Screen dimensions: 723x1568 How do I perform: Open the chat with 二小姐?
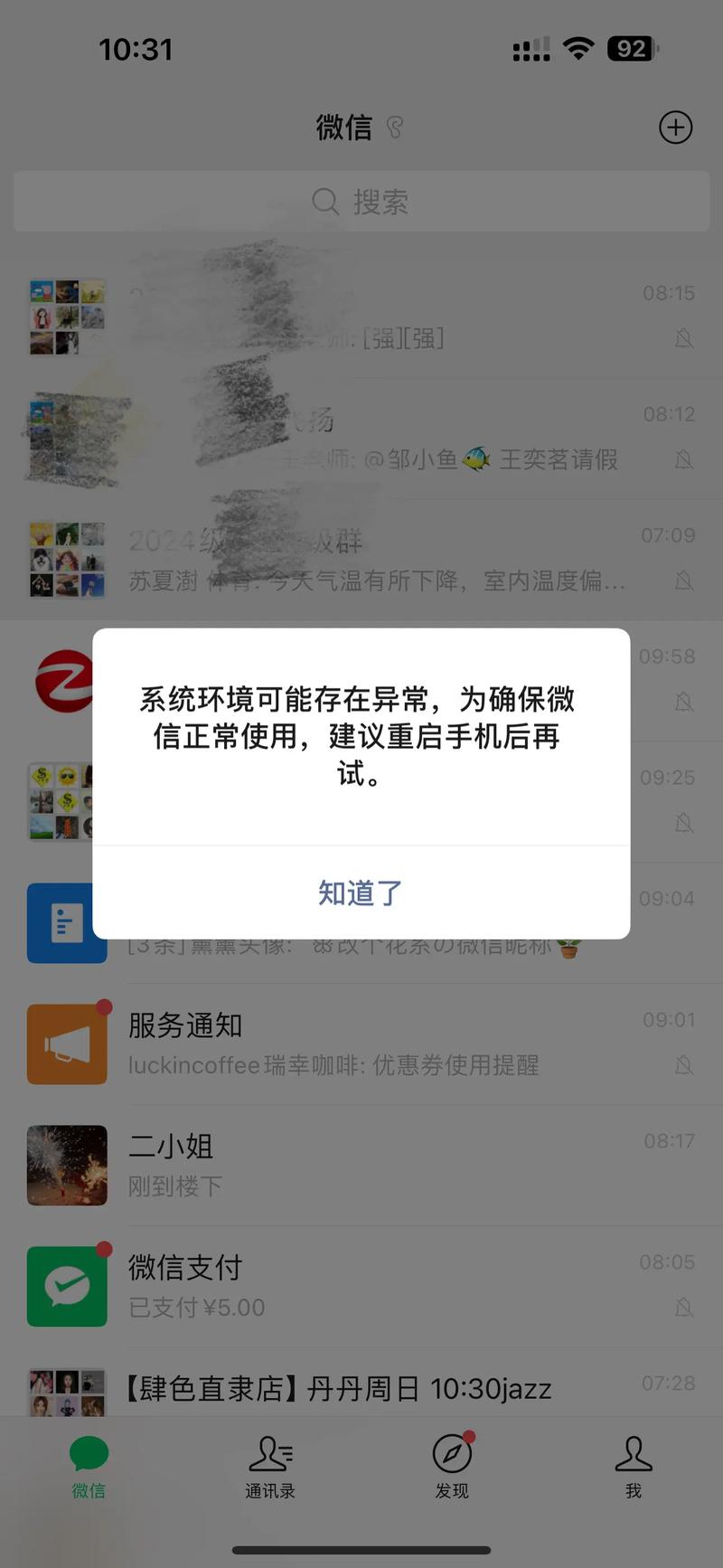(x=361, y=1165)
